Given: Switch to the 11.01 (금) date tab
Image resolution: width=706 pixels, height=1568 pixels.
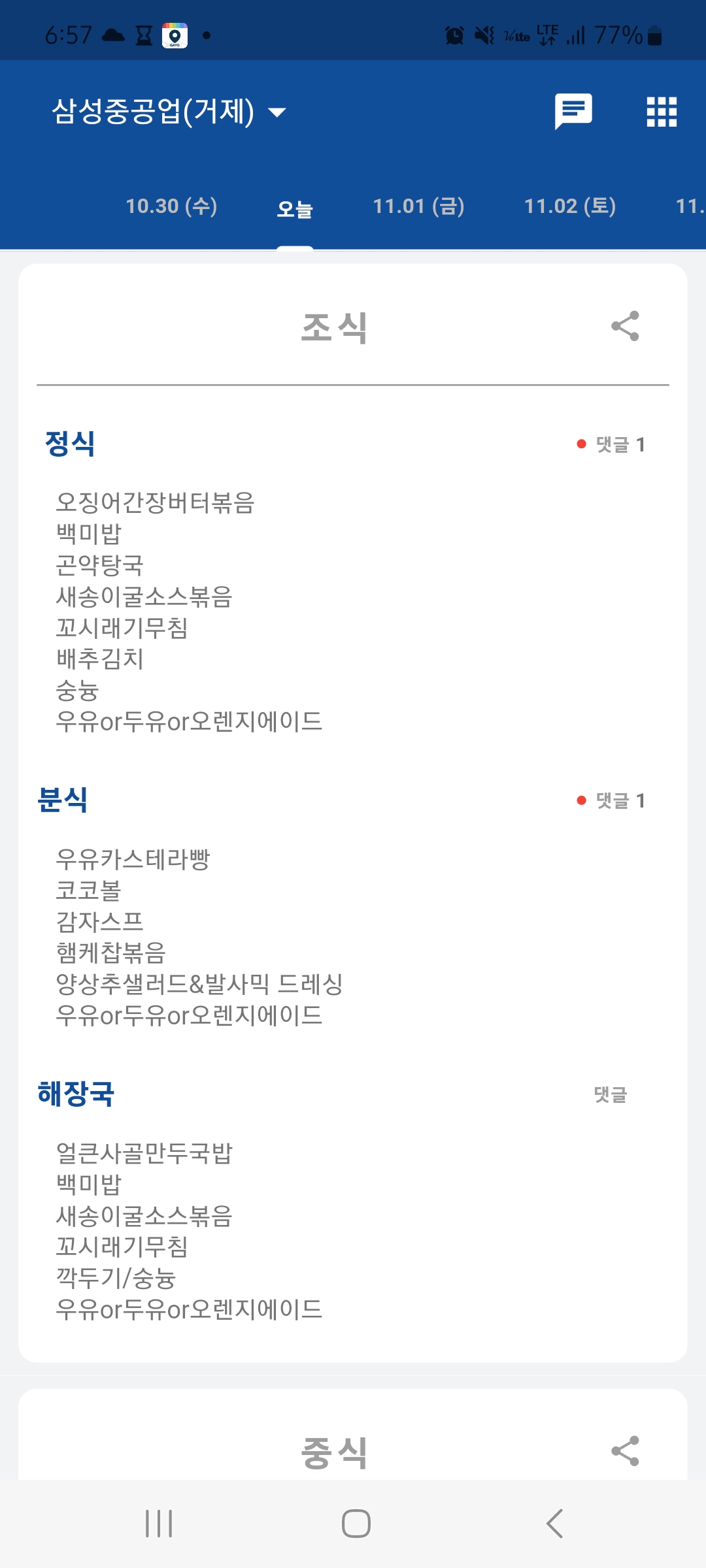Looking at the screenshot, I should (418, 206).
